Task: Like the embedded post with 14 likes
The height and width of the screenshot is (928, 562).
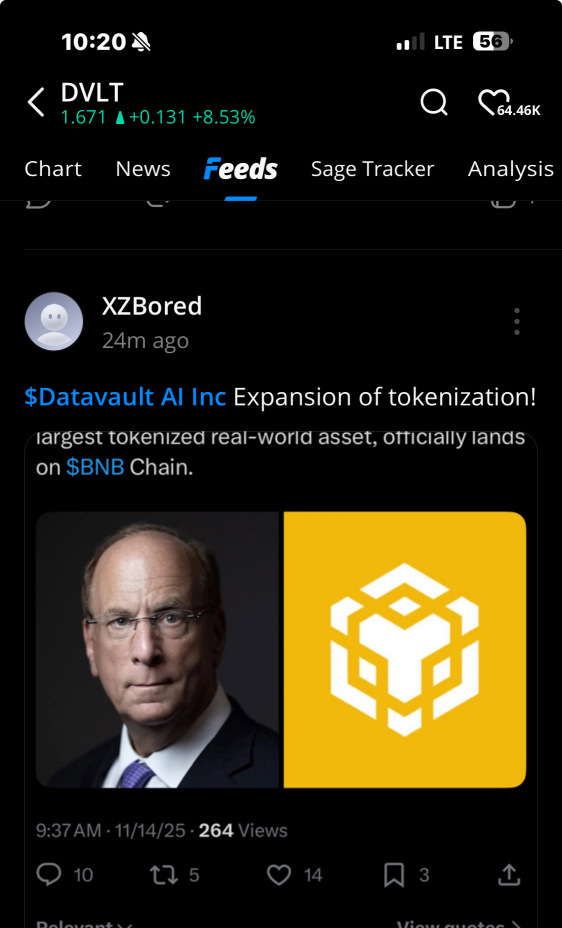Action: [x=294, y=875]
